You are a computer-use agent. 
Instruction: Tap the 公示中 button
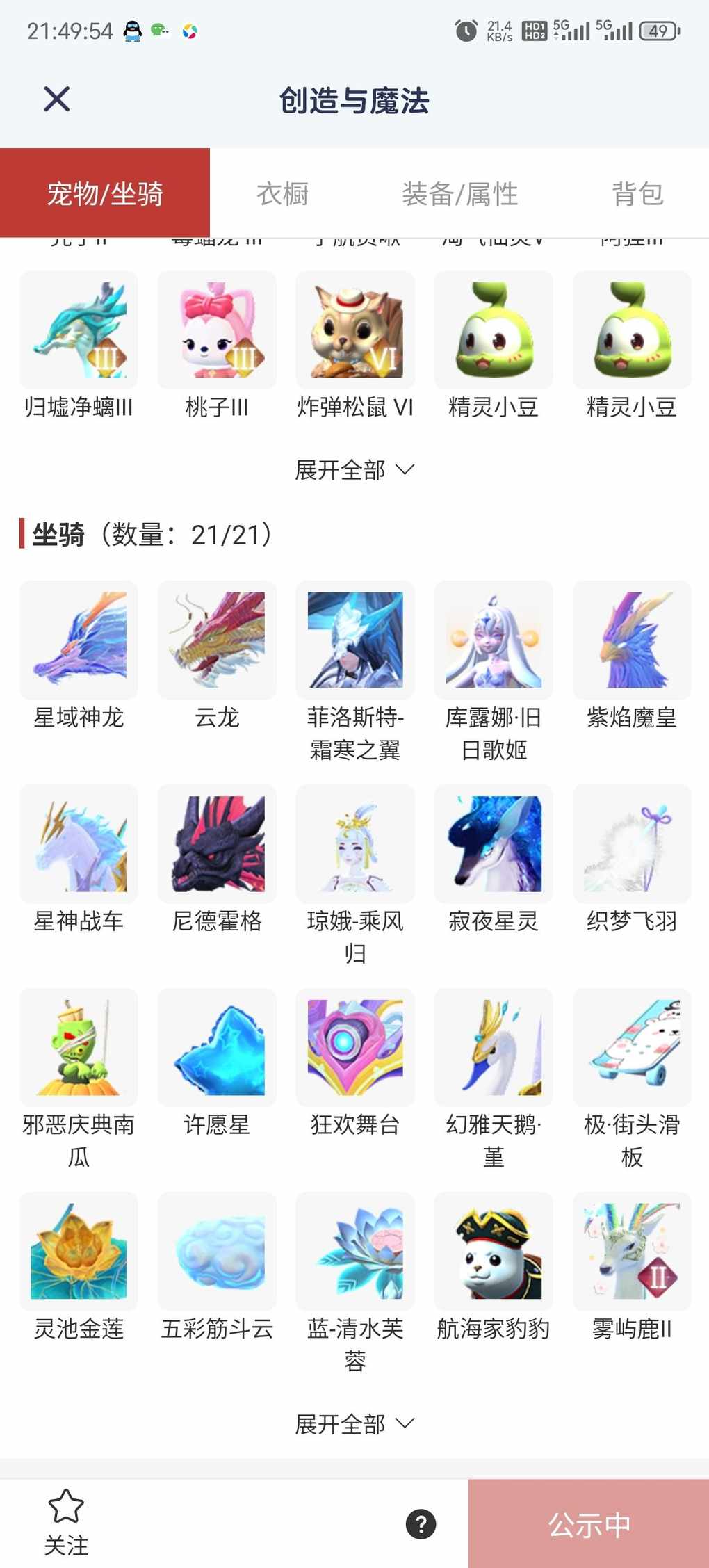click(588, 1524)
